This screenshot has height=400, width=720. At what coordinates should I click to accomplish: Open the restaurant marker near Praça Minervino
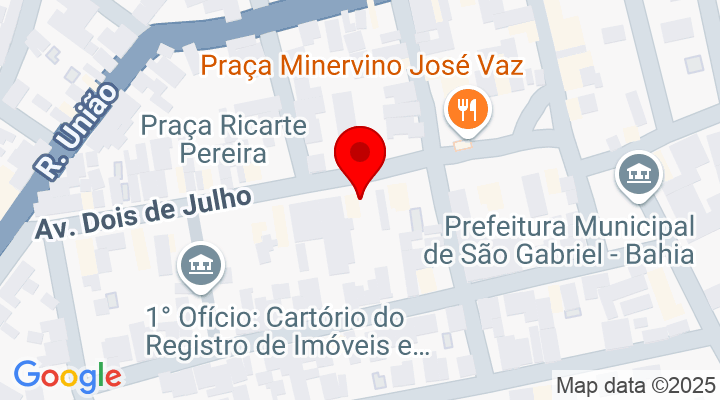(465, 106)
